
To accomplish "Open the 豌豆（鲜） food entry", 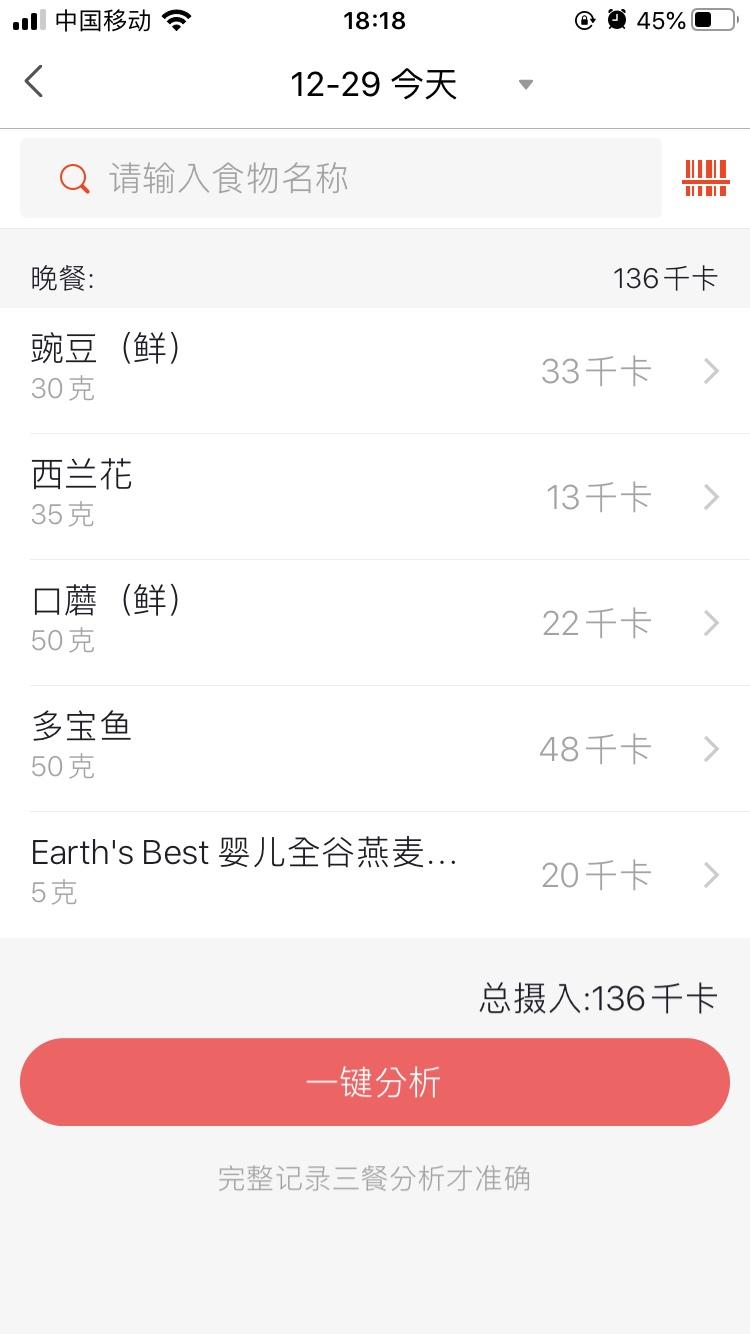I will pos(375,371).
